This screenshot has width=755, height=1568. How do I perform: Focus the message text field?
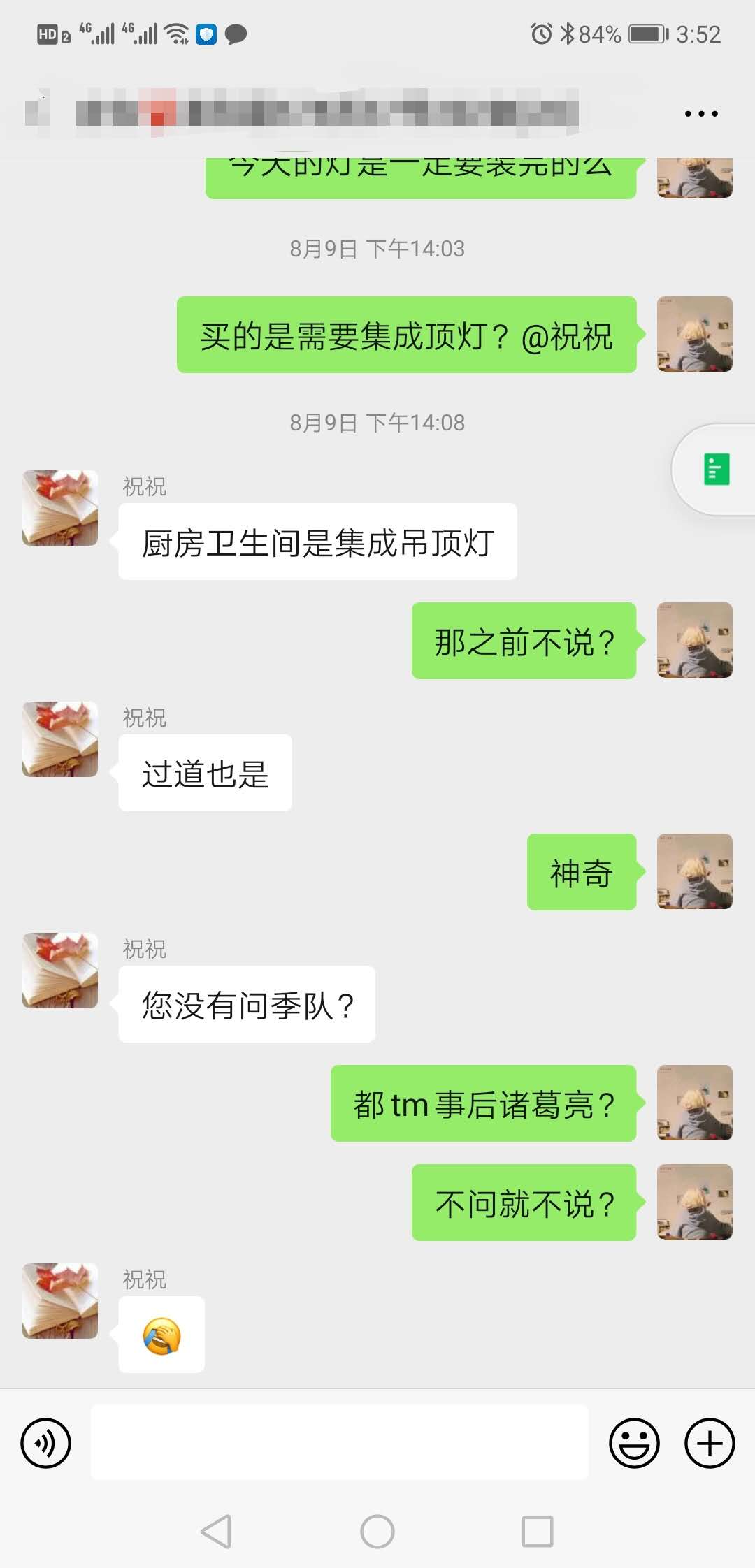point(339,1442)
